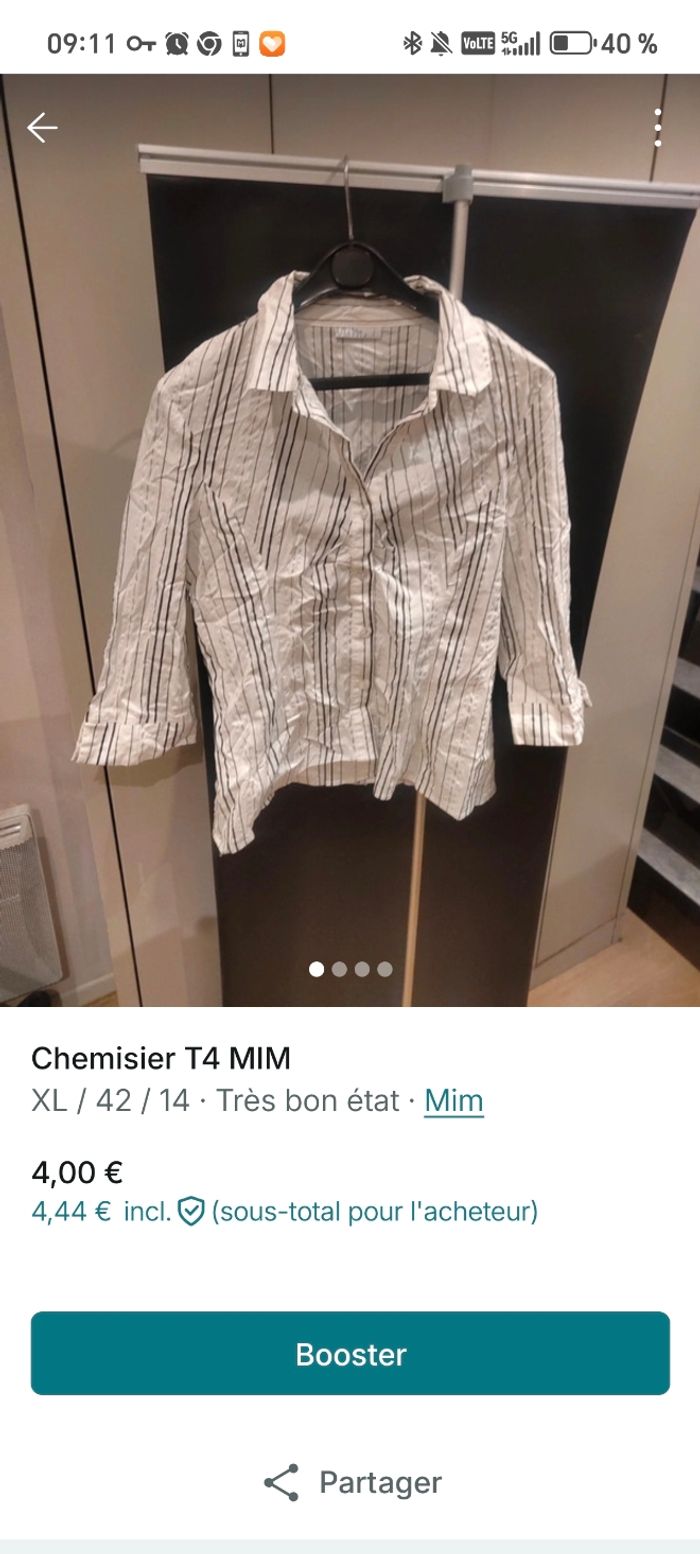Viewport: 700px width, 1554px height.
Task: Share this listing via Partager
Action: tap(352, 1482)
